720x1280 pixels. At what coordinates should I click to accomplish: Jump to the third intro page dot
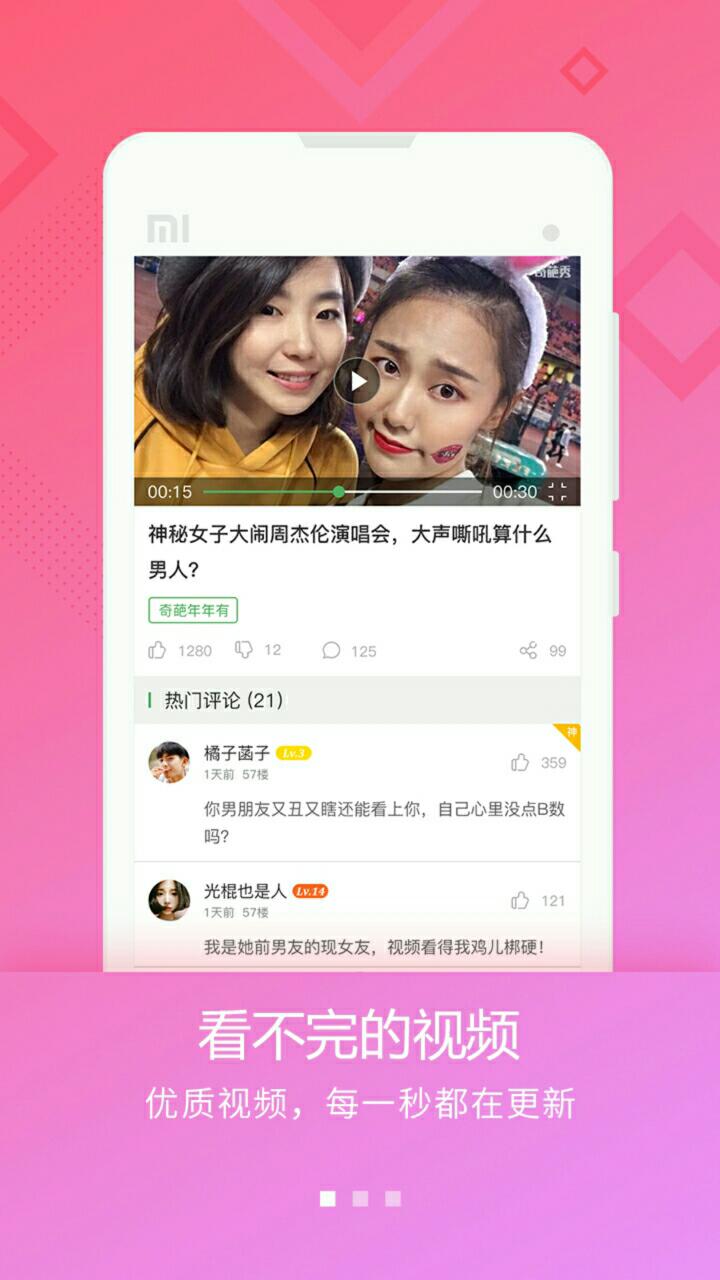pyautogui.click(x=393, y=1198)
